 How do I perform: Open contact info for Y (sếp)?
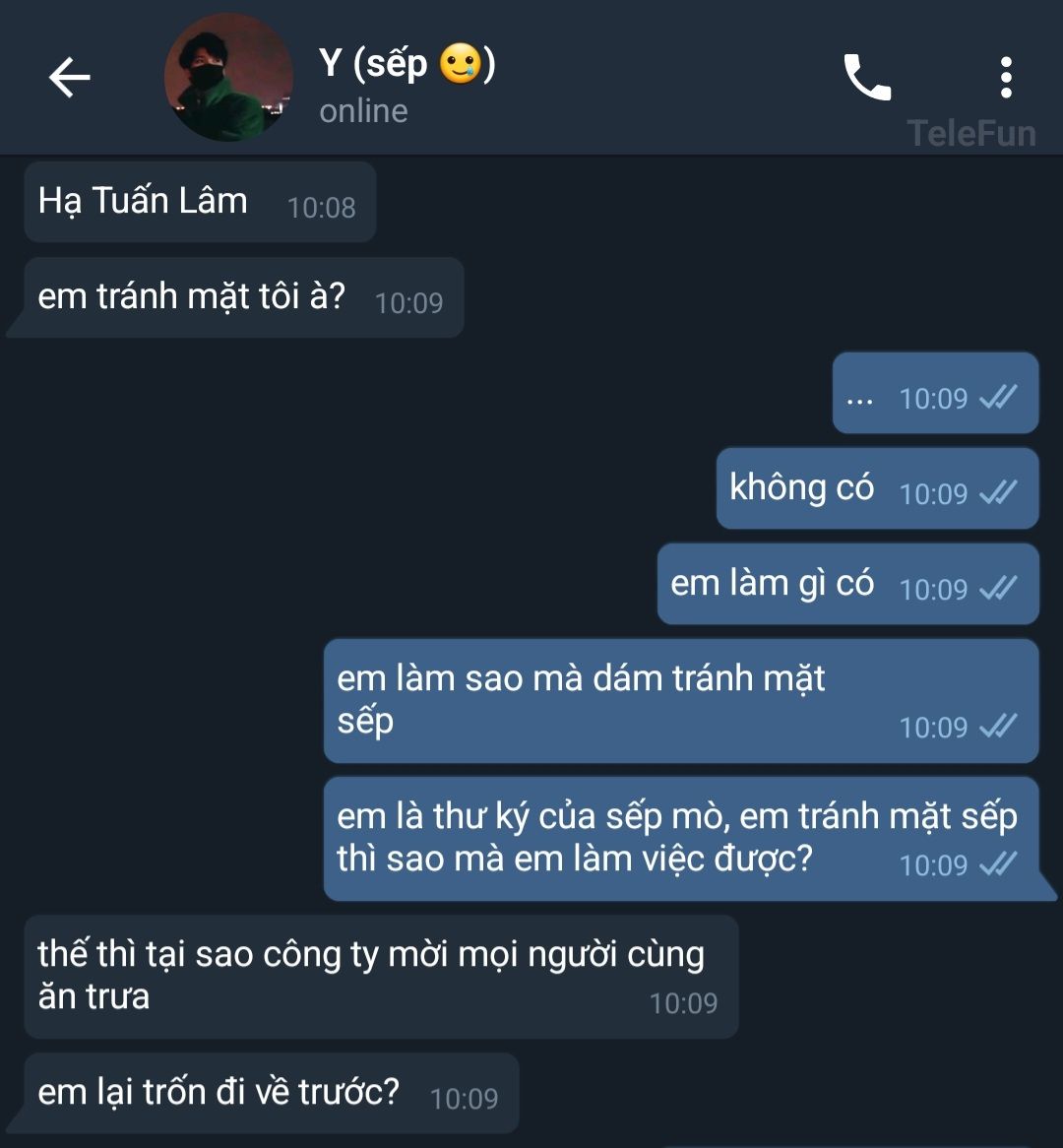[407, 85]
